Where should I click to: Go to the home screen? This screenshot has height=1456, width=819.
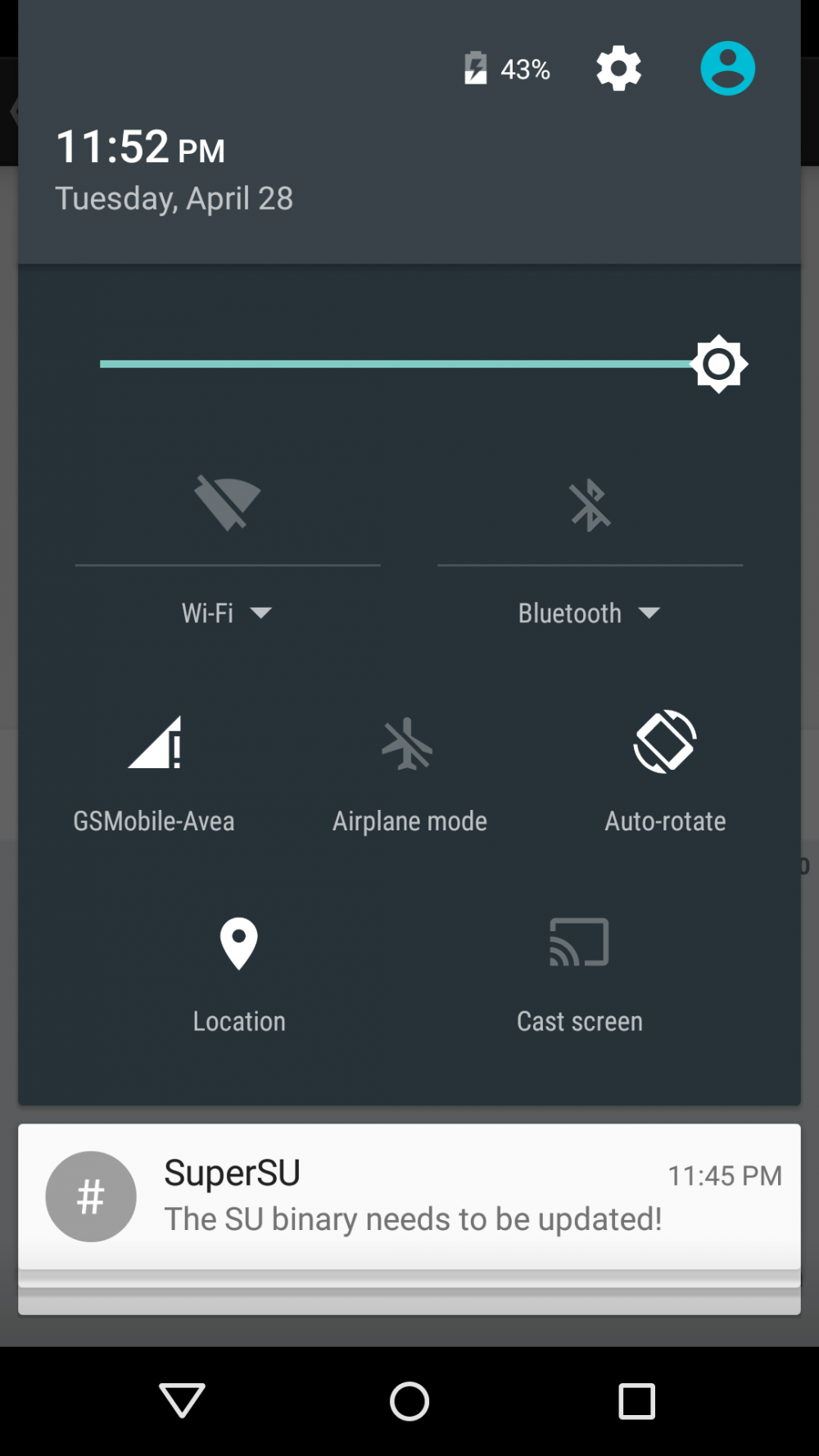[409, 1400]
